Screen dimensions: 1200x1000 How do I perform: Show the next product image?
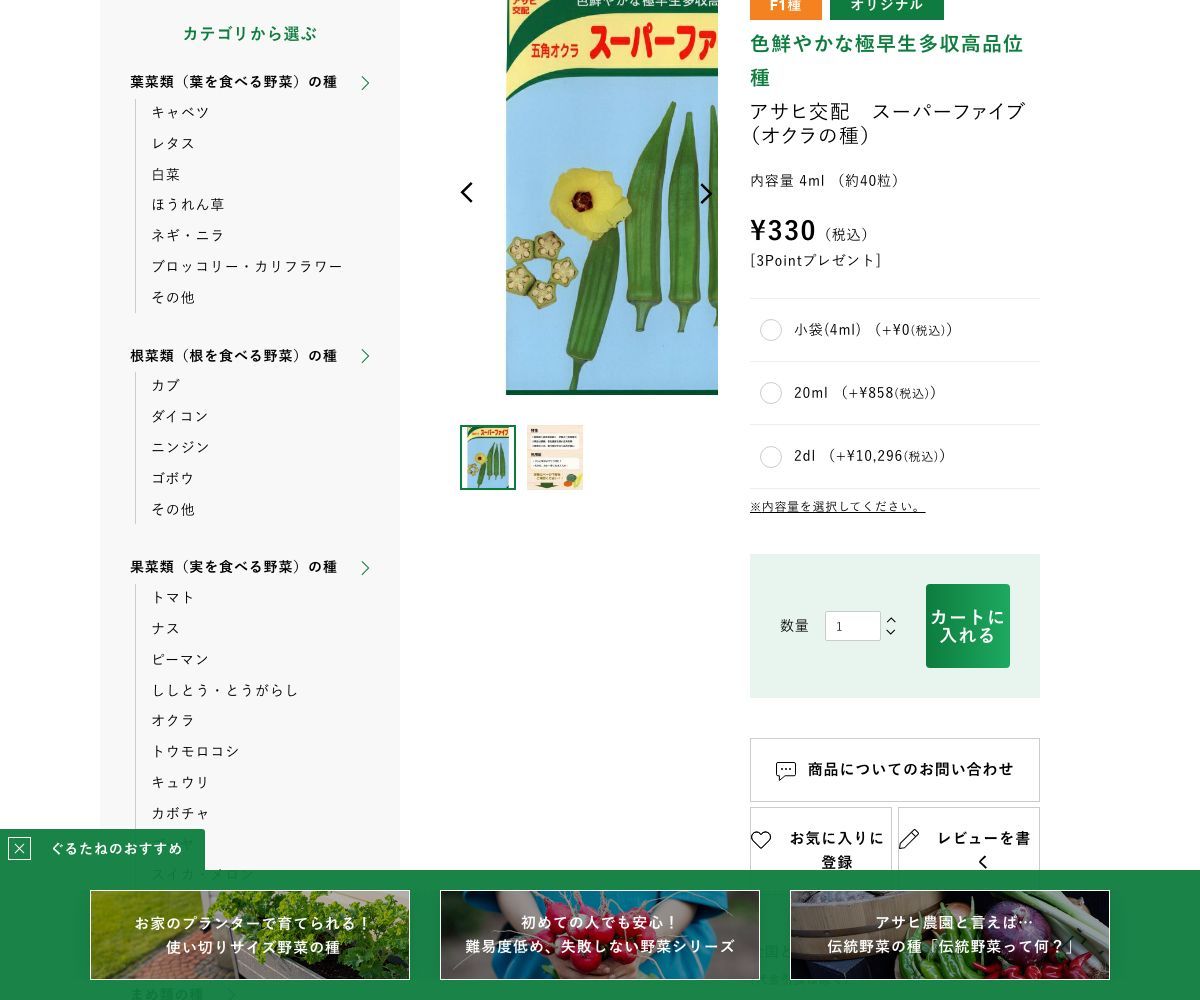tap(706, 194)
